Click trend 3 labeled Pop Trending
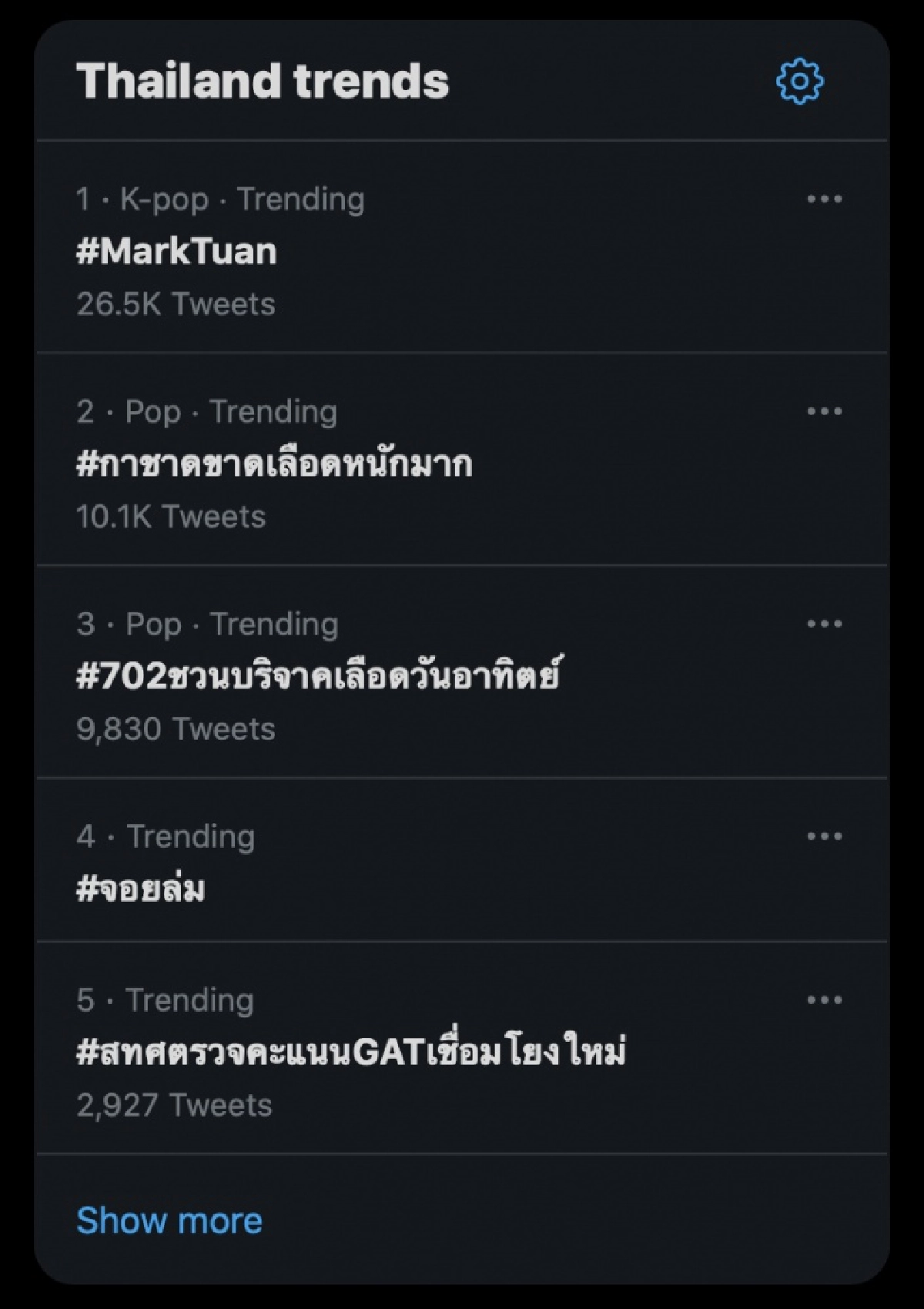 pyautogui.click(x=206, y=624)
